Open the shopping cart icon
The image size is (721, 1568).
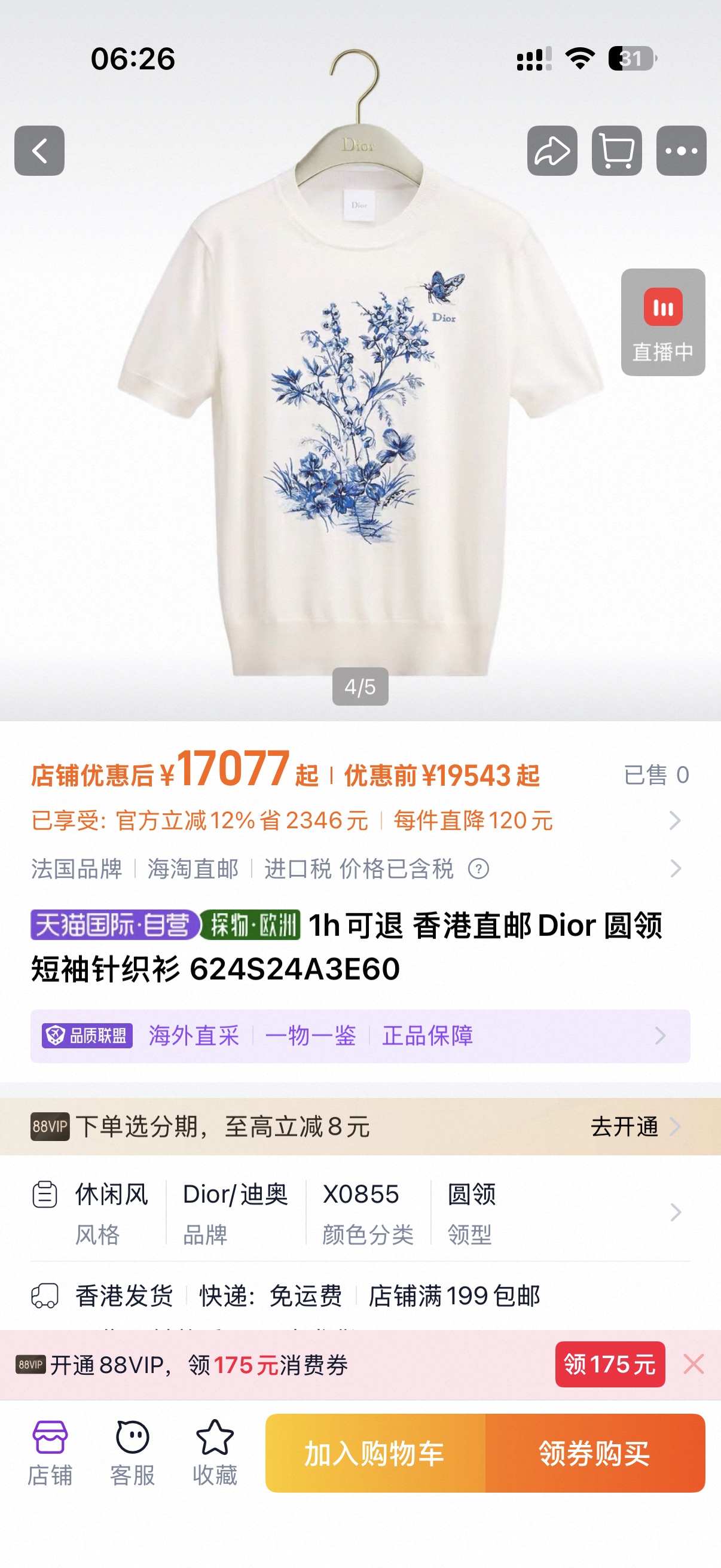click(616, 151)
